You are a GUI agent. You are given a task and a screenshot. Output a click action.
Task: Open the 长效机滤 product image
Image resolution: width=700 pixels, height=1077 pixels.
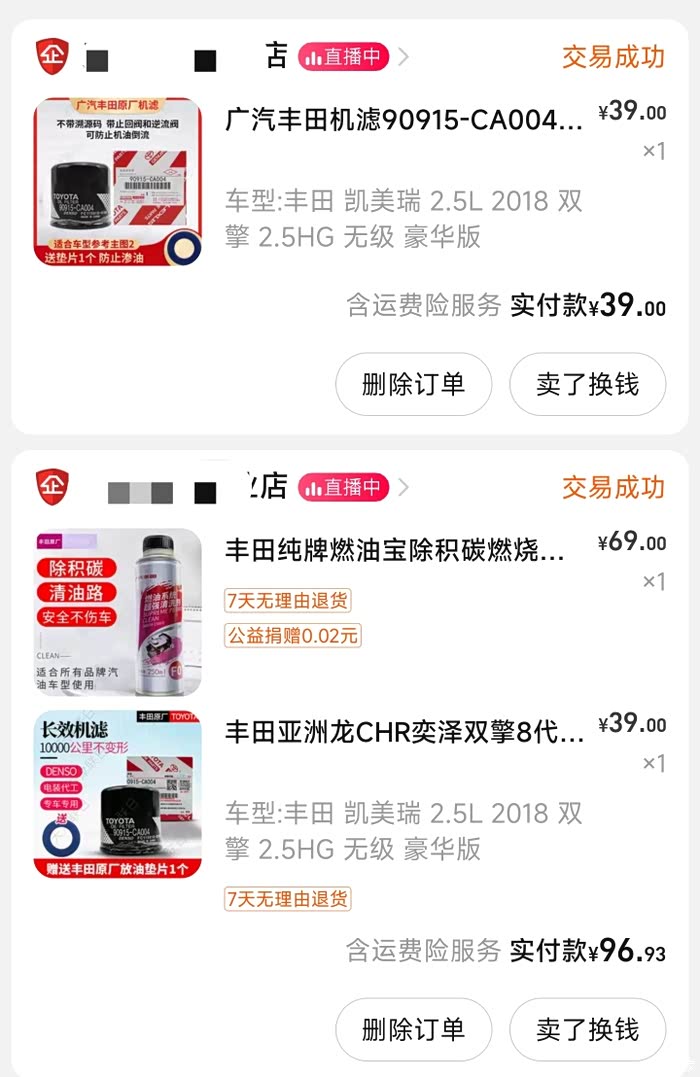click(117, 794)
